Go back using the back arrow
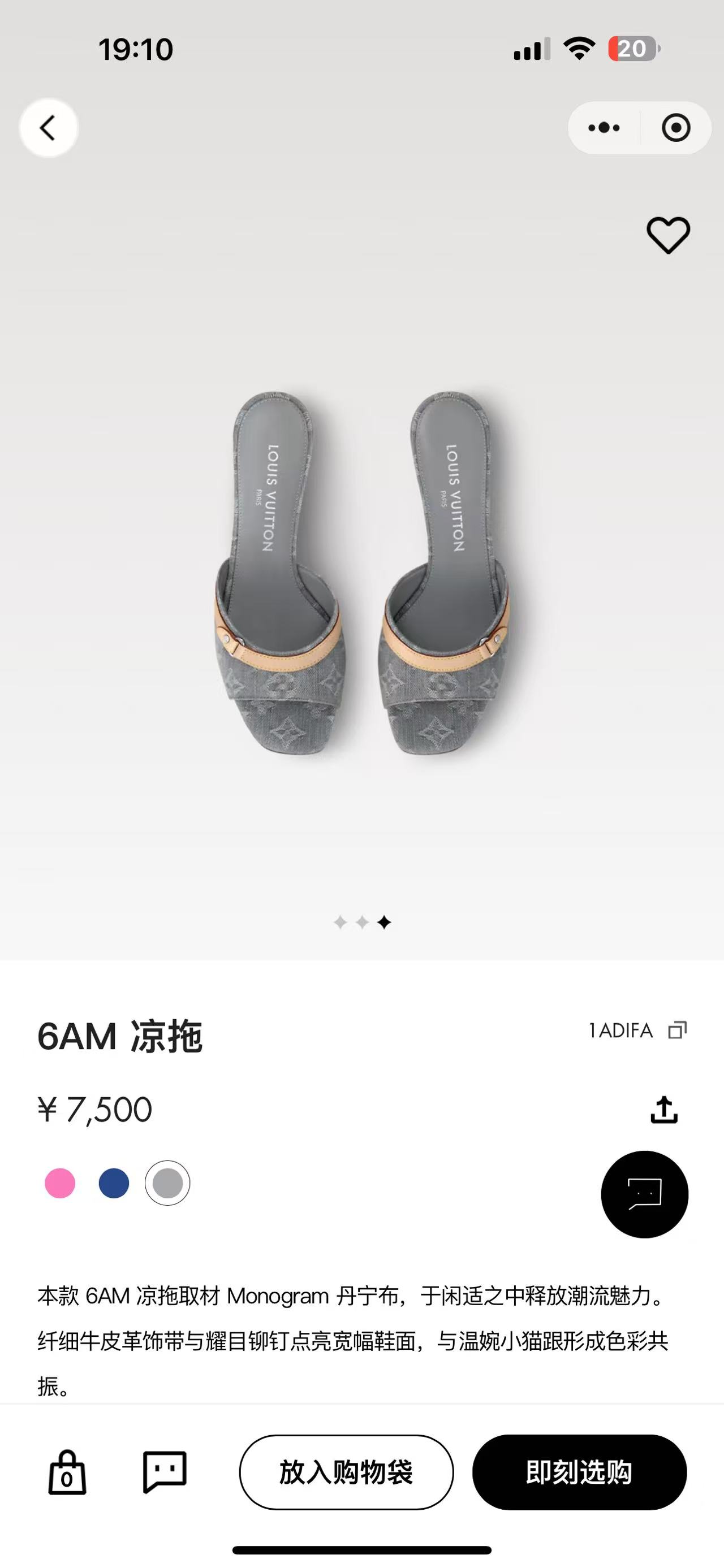The width and height of the screenshot is (724, 1568). pos(48,128)
